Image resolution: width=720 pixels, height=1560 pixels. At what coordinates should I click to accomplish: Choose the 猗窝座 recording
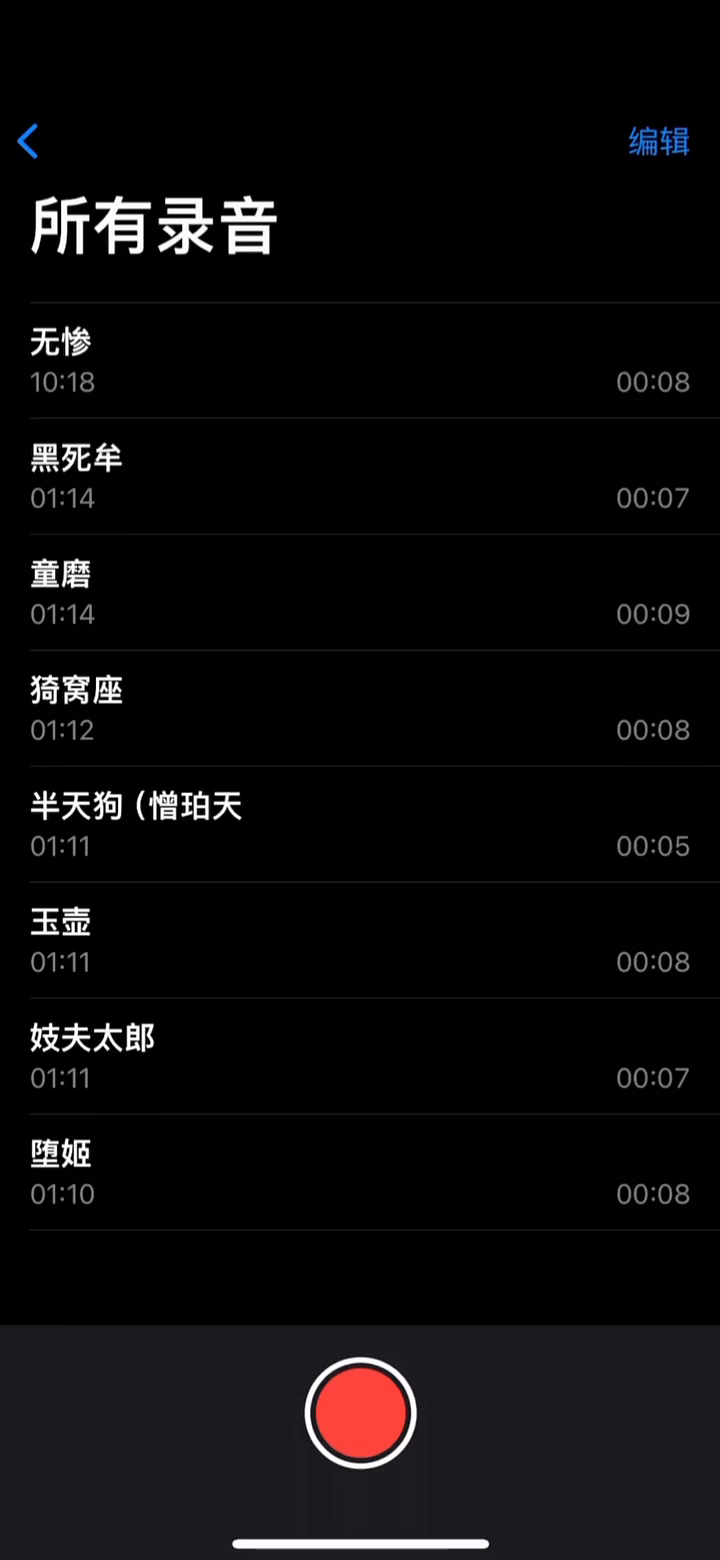pos(360,709)
